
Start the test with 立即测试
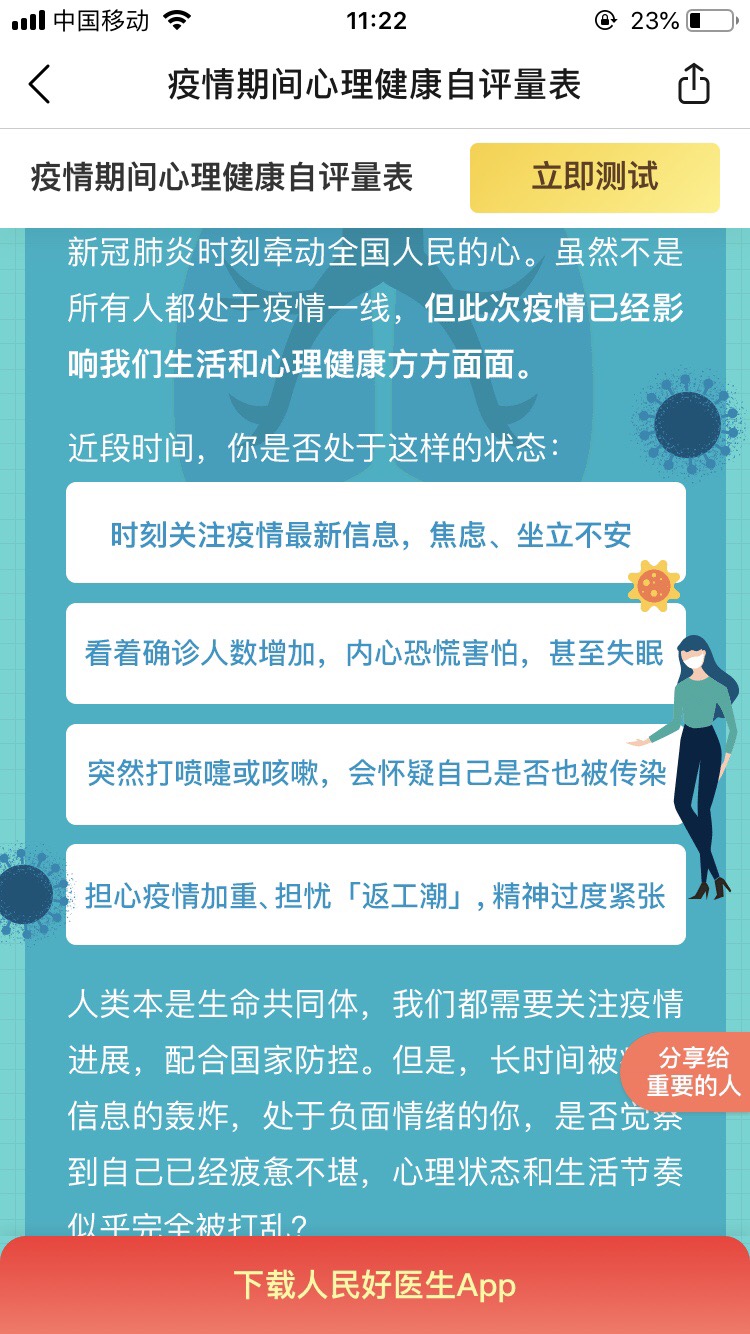[594, 178]
